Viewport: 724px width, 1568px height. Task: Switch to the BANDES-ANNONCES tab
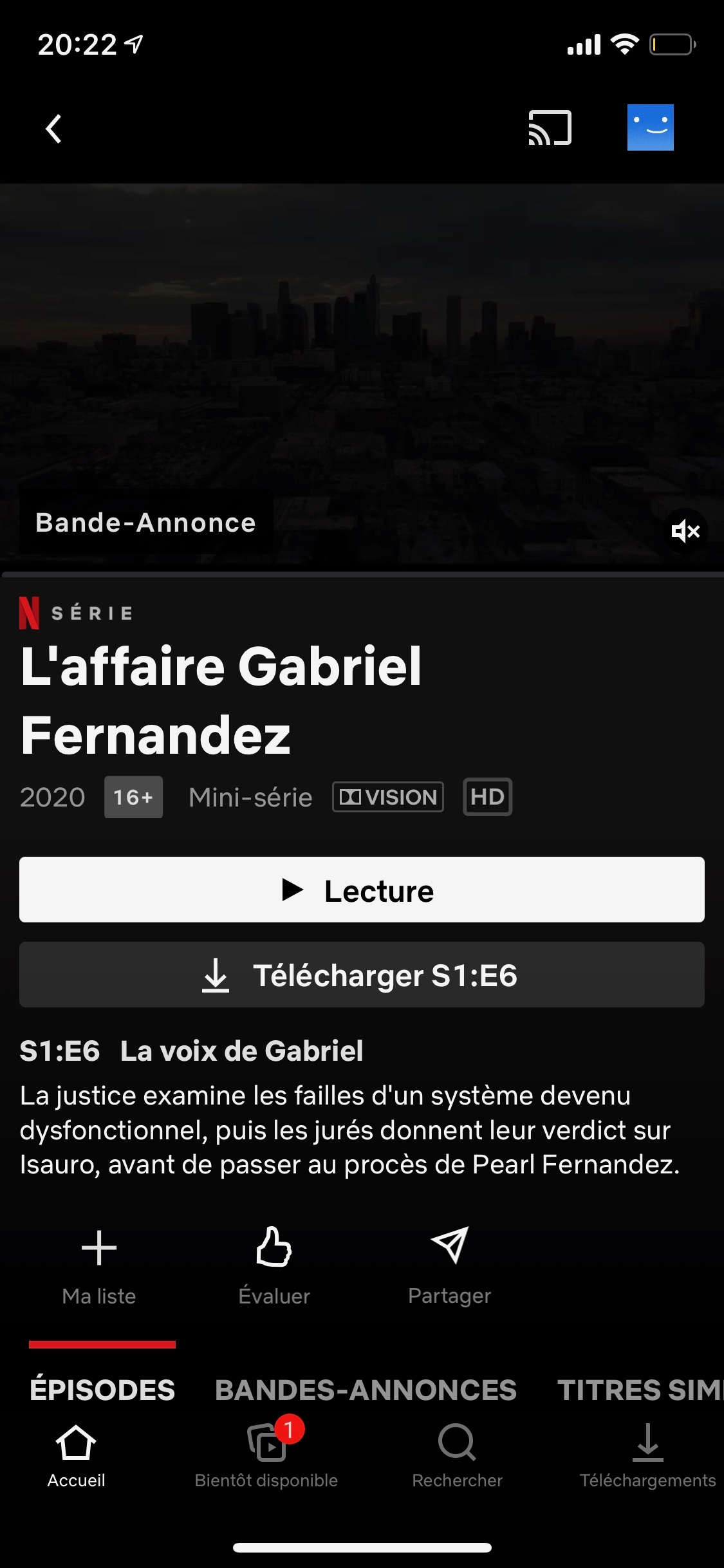click(x=366, y=1390)
